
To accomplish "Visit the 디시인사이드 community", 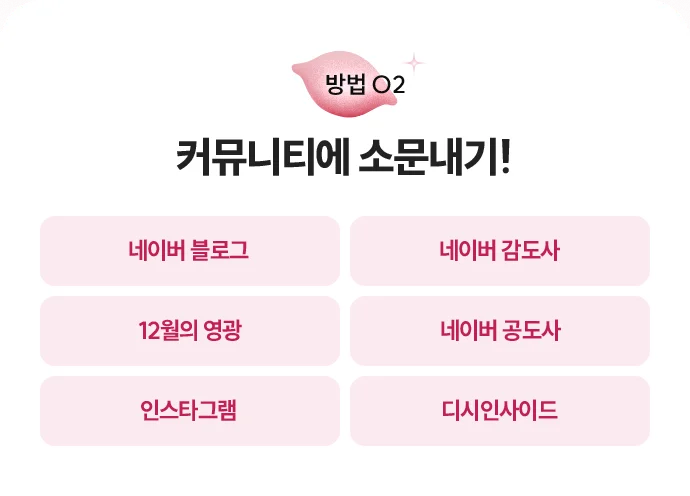I will [x=500, y=411].
